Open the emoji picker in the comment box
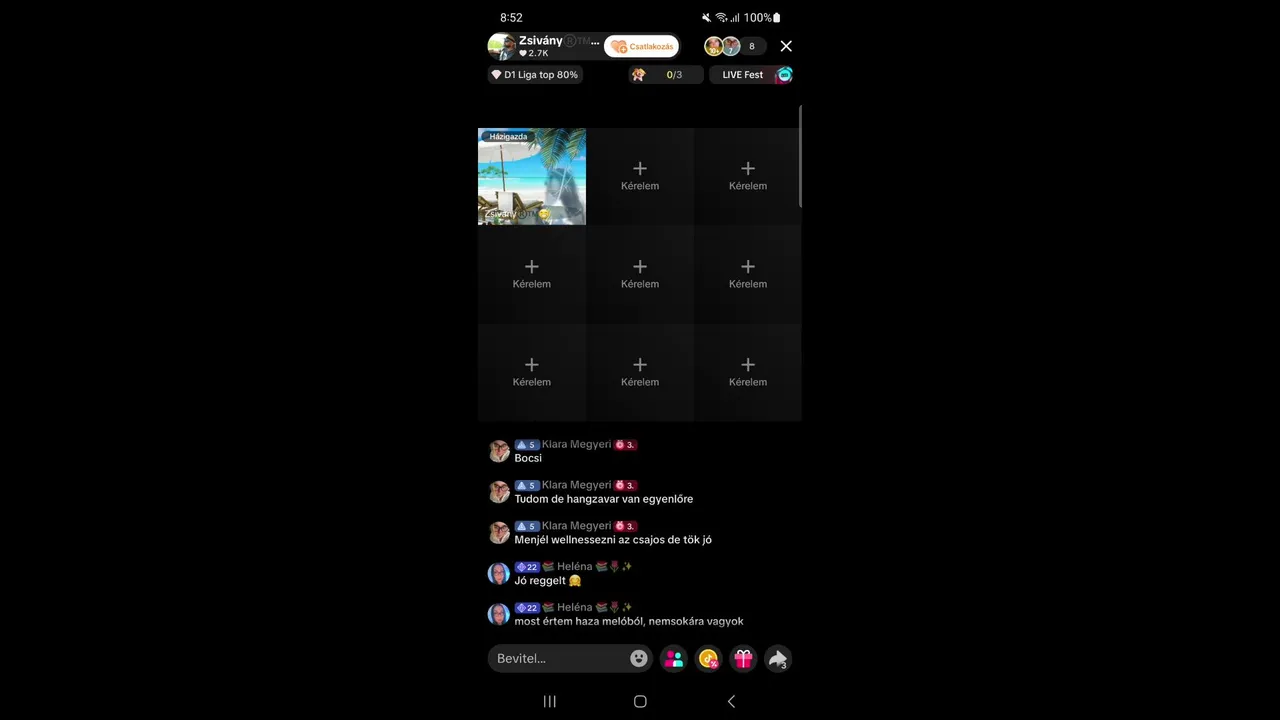The image size is (1280, 720). (639, 658)
